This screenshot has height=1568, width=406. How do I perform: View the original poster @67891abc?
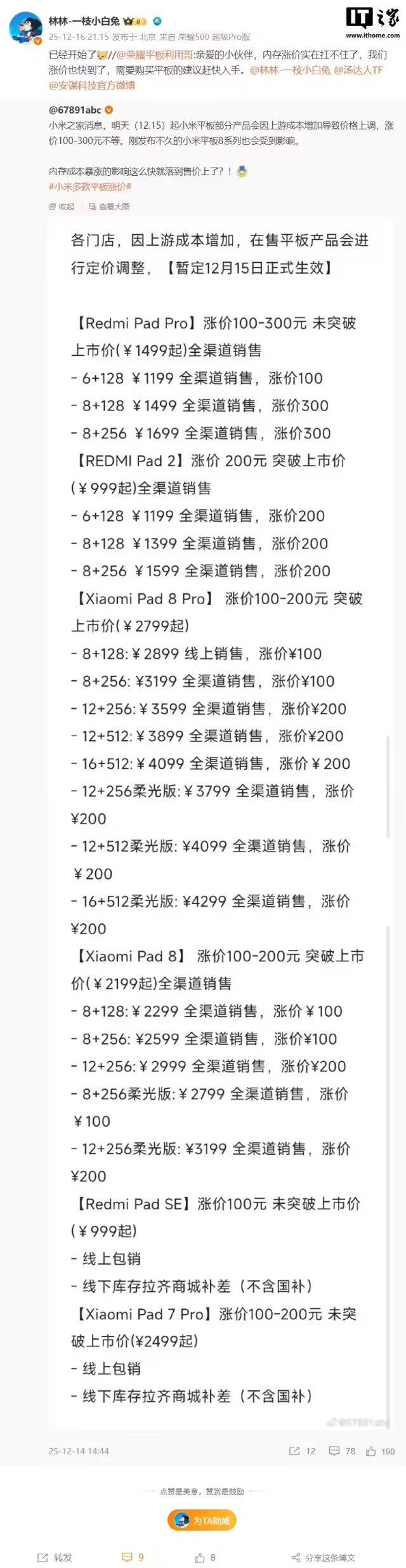click(75, 110)
